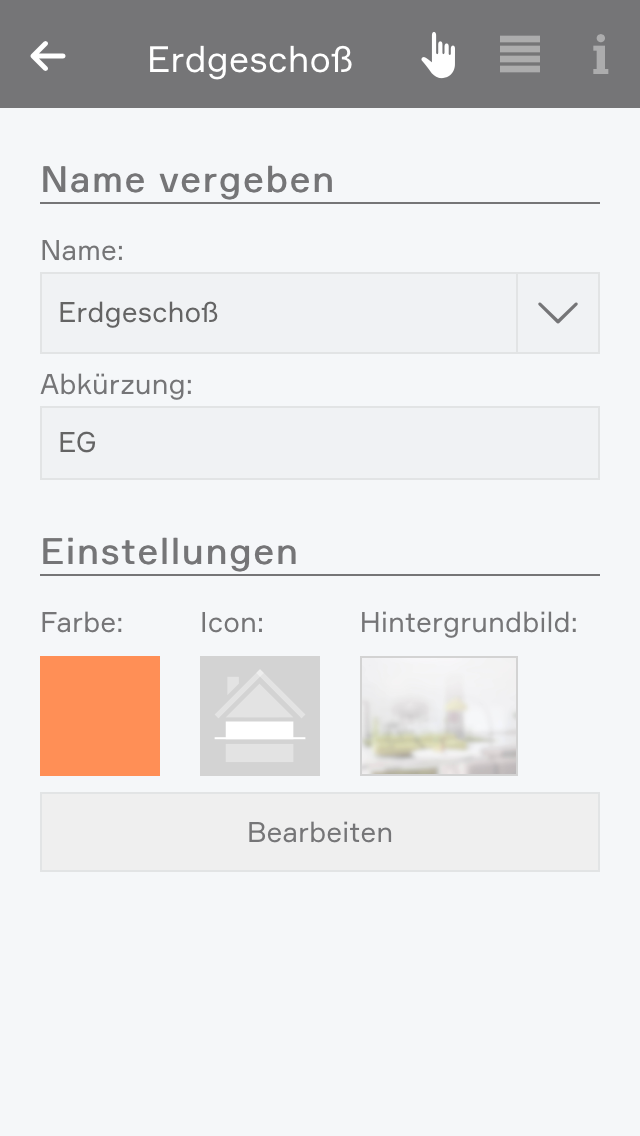
Task: Open the info icon
Action: pyautogui.click(x=600, y=55)
